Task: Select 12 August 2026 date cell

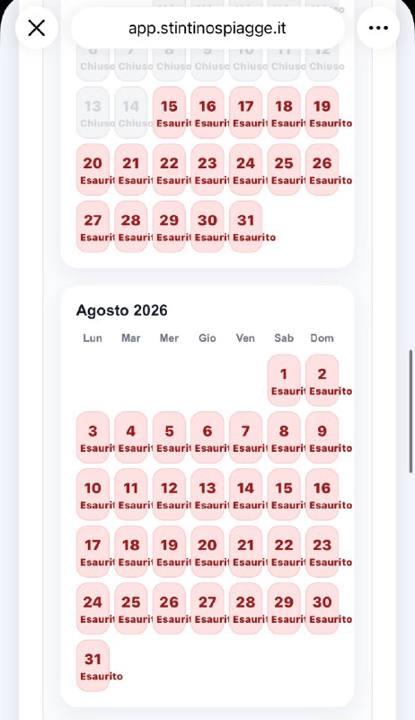Action: click(169, 494)
